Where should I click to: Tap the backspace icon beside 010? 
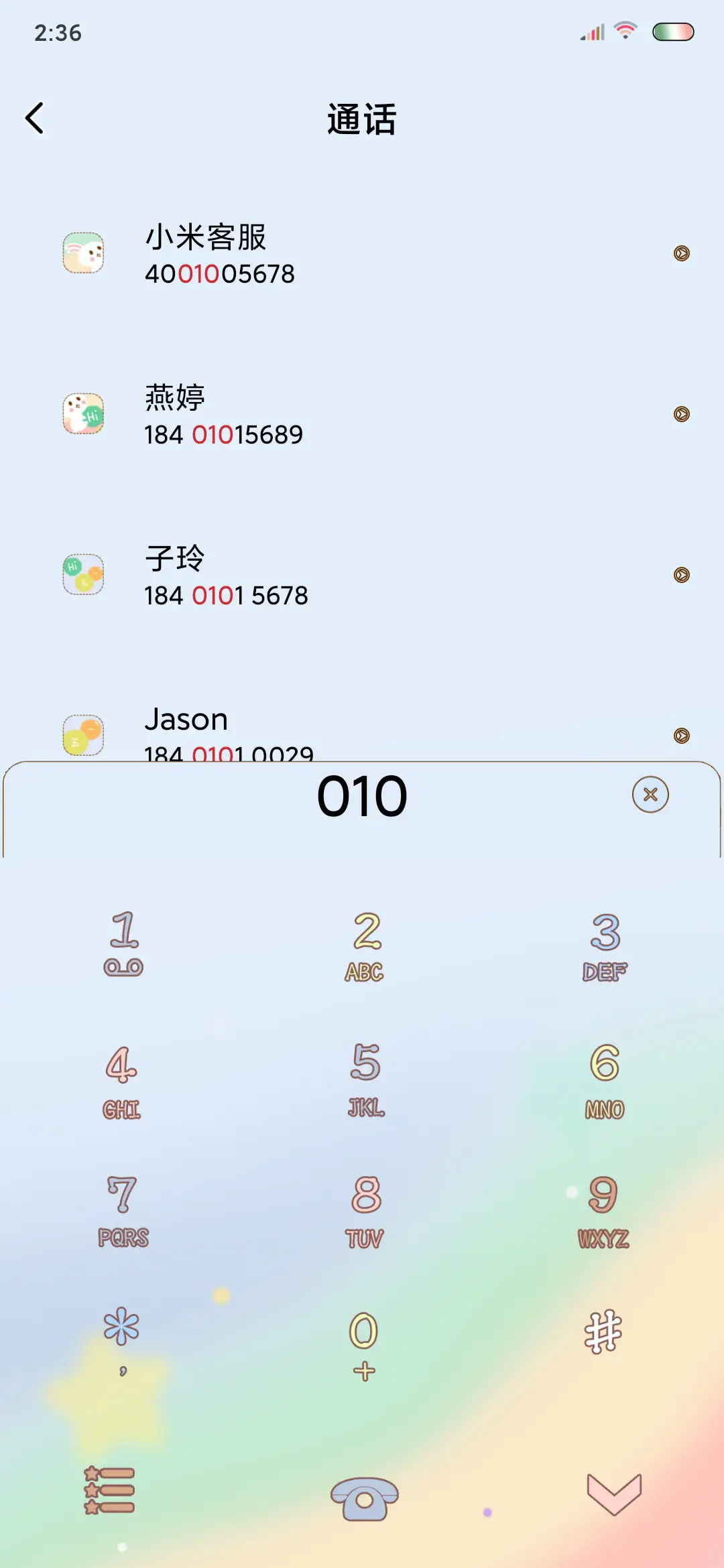(x=649, y=795)
